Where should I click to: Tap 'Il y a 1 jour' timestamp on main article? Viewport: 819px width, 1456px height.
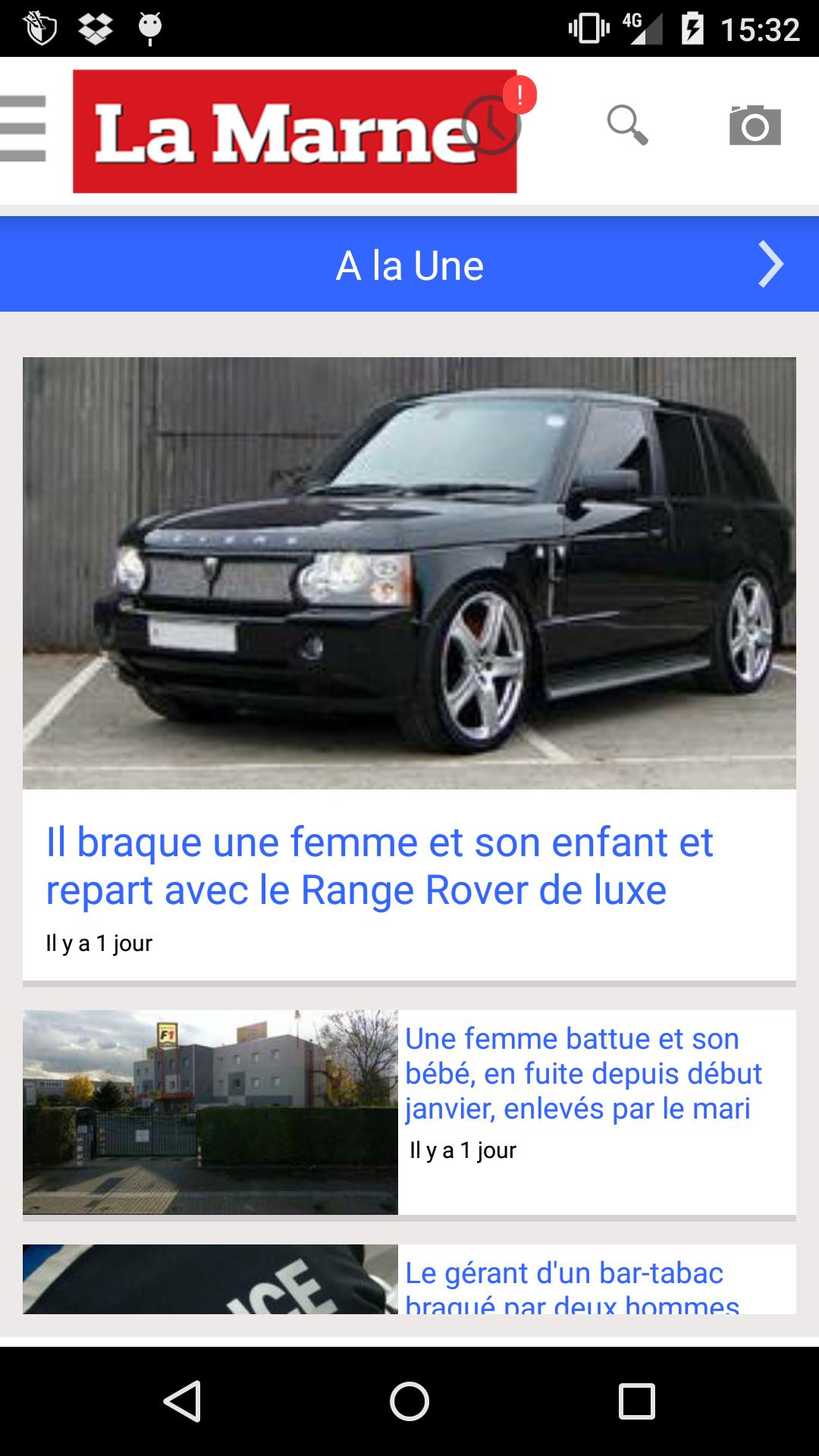(x=99, y=943)
